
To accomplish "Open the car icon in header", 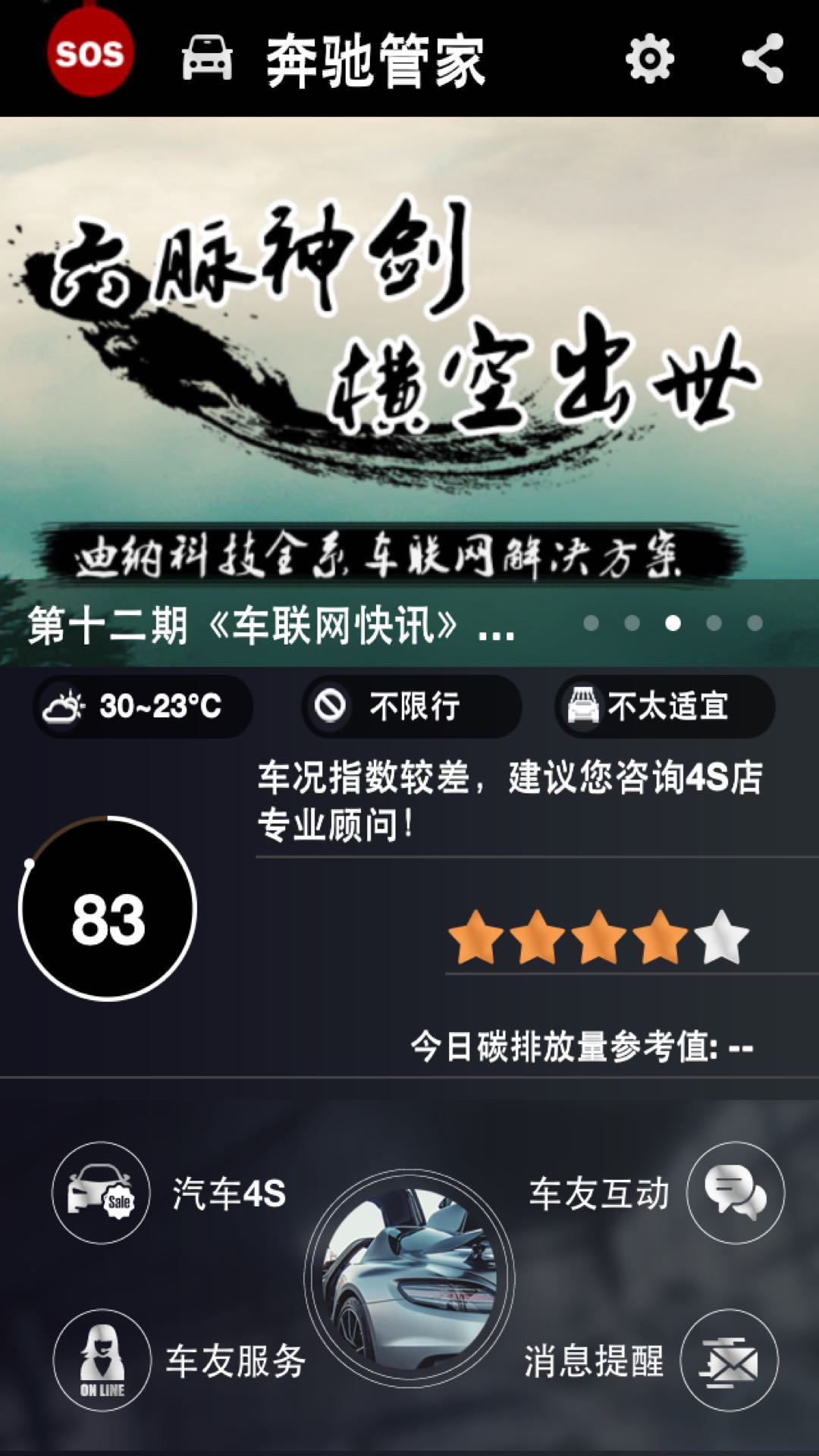I will pyautogui.click(x=206, y=58).
